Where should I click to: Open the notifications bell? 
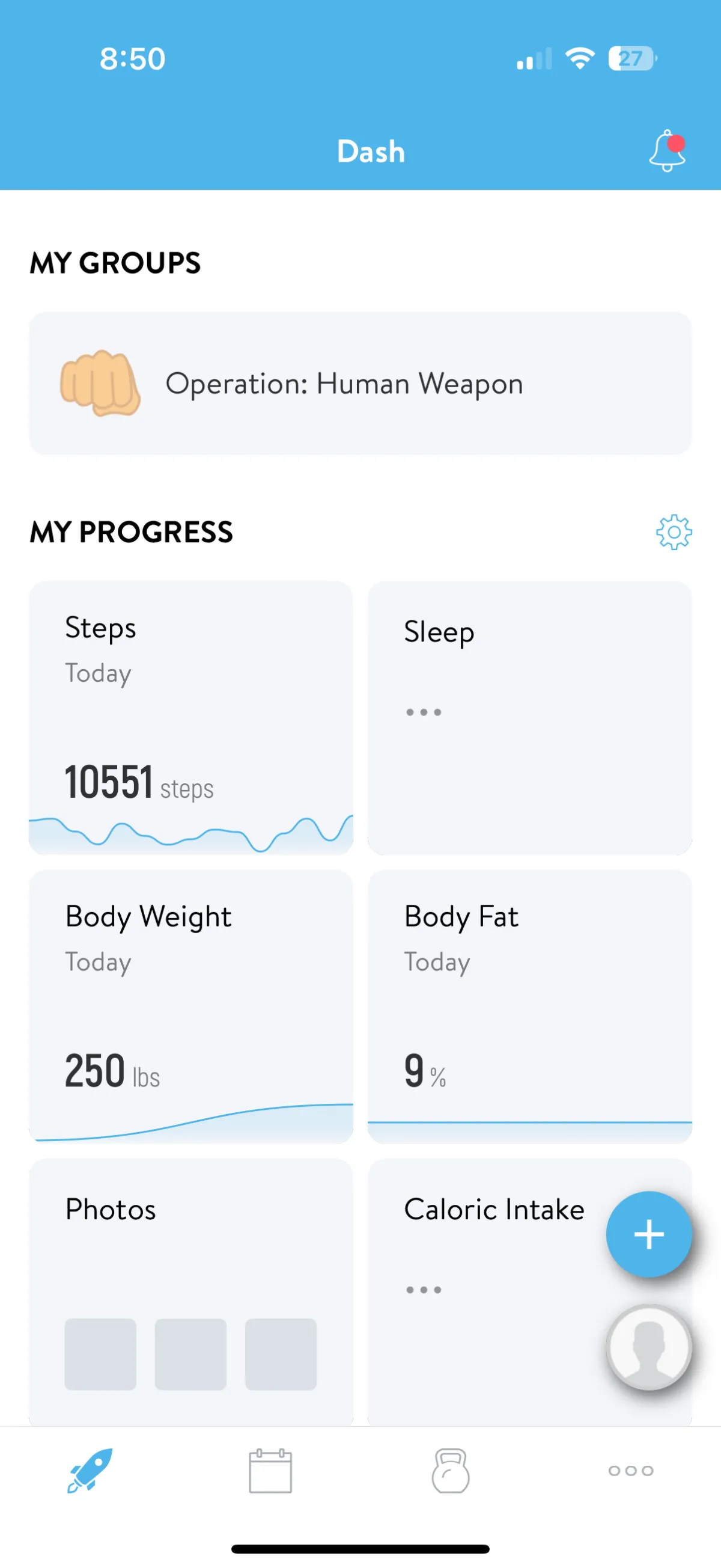tap(668, 150)
